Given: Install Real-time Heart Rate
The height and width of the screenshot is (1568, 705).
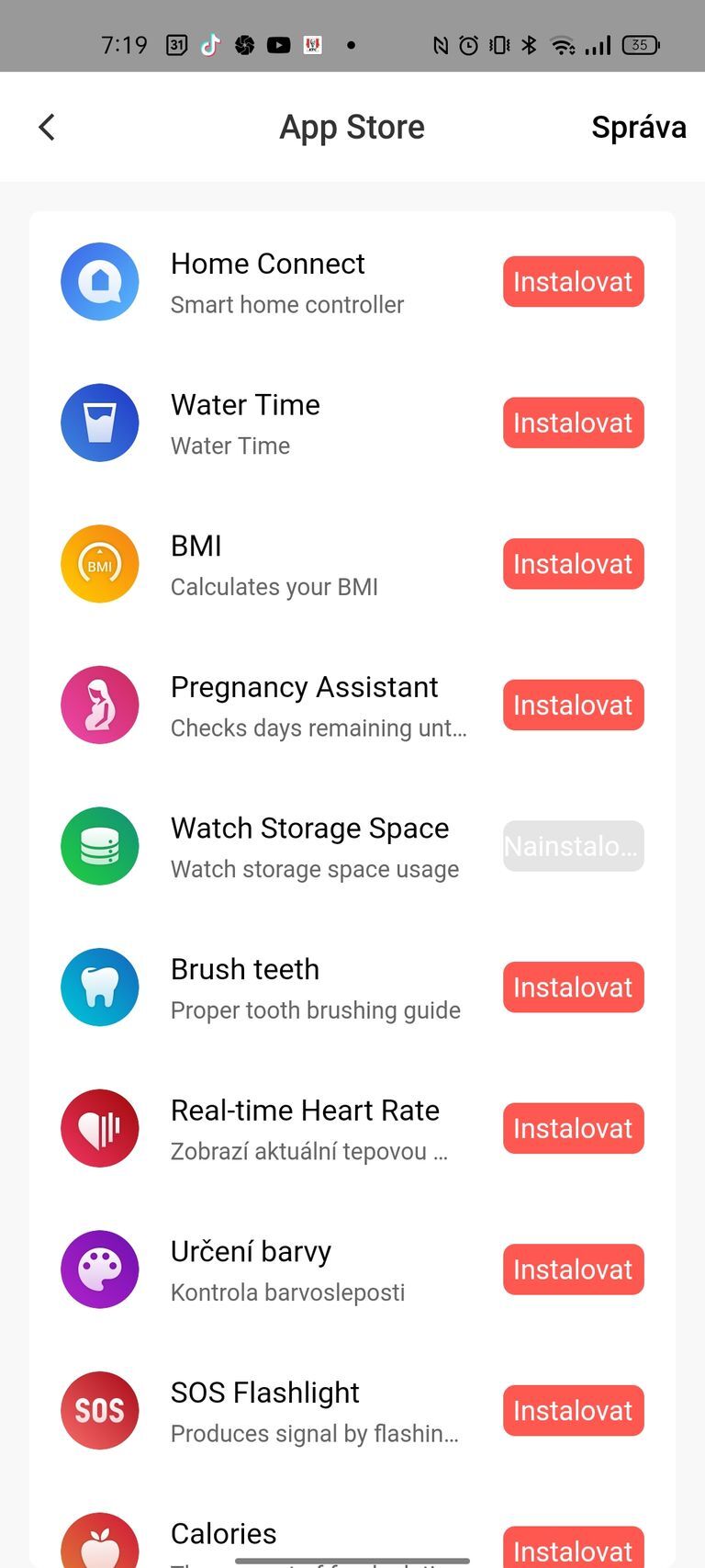Looking at the screenshot, I should (x=573, y=1129).
